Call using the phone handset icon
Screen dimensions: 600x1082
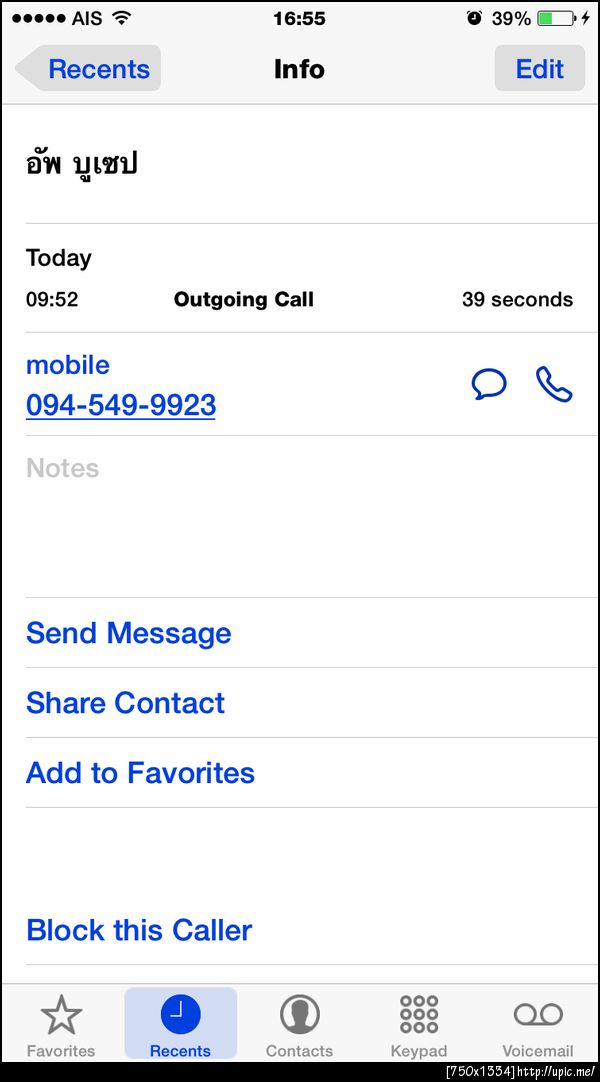tap(554, 384)
